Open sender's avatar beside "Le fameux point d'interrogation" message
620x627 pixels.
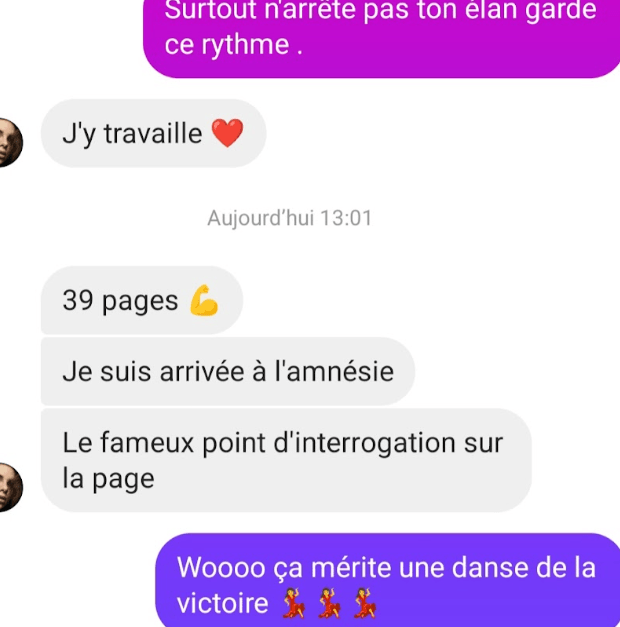pyautogui.click(x=8, y=487)
